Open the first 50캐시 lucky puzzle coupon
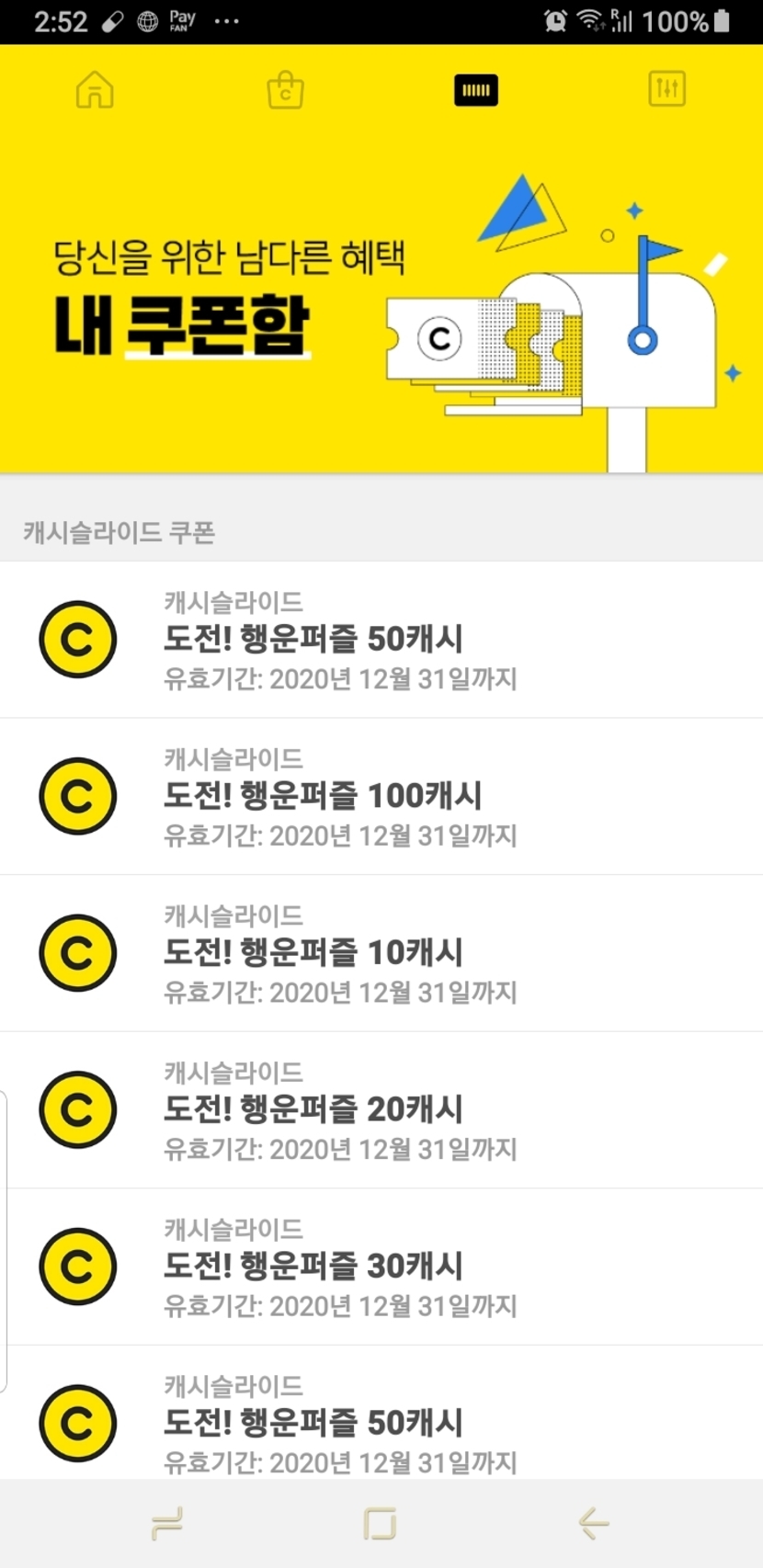763x1568 pixels. click(381, 640)
